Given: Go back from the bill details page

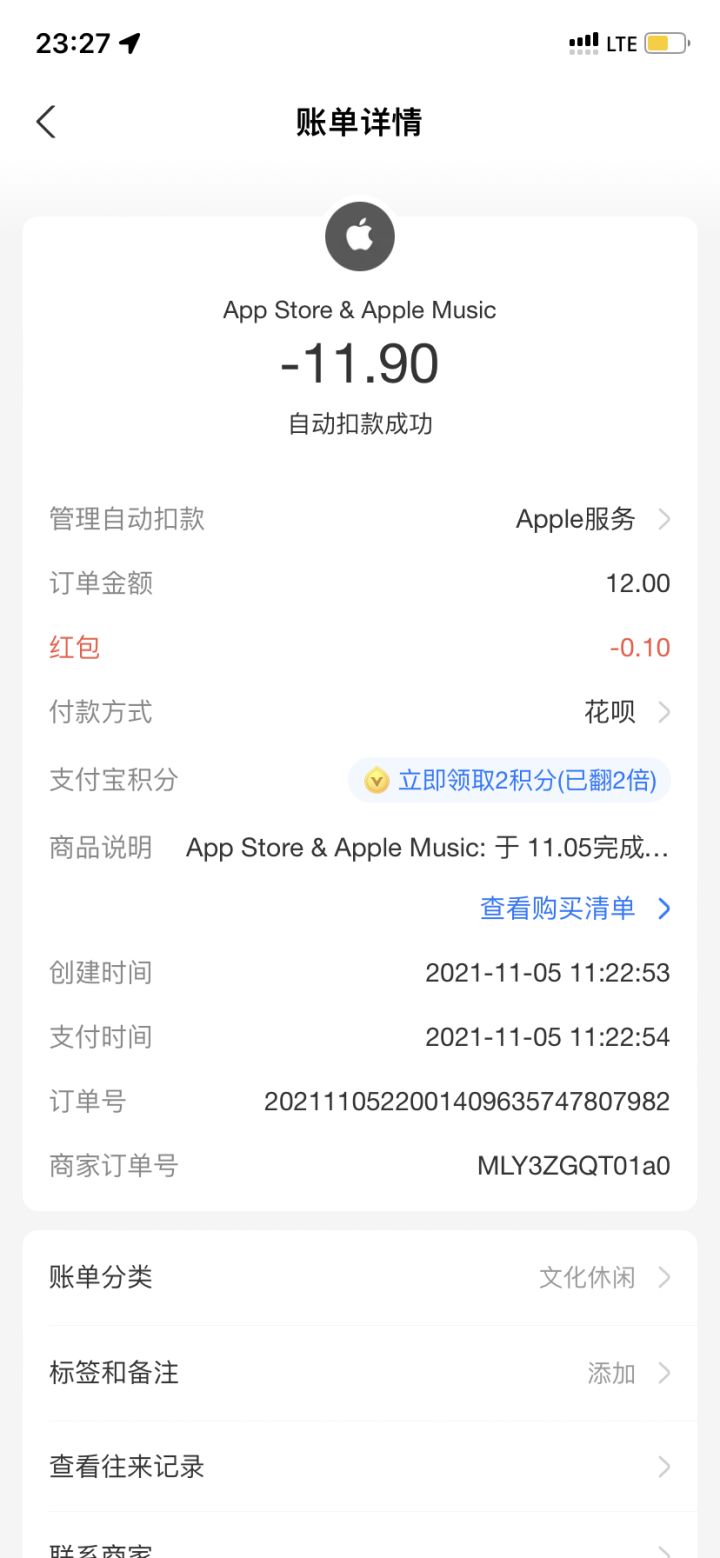Looking at the screenshot, I should [46, 122].
